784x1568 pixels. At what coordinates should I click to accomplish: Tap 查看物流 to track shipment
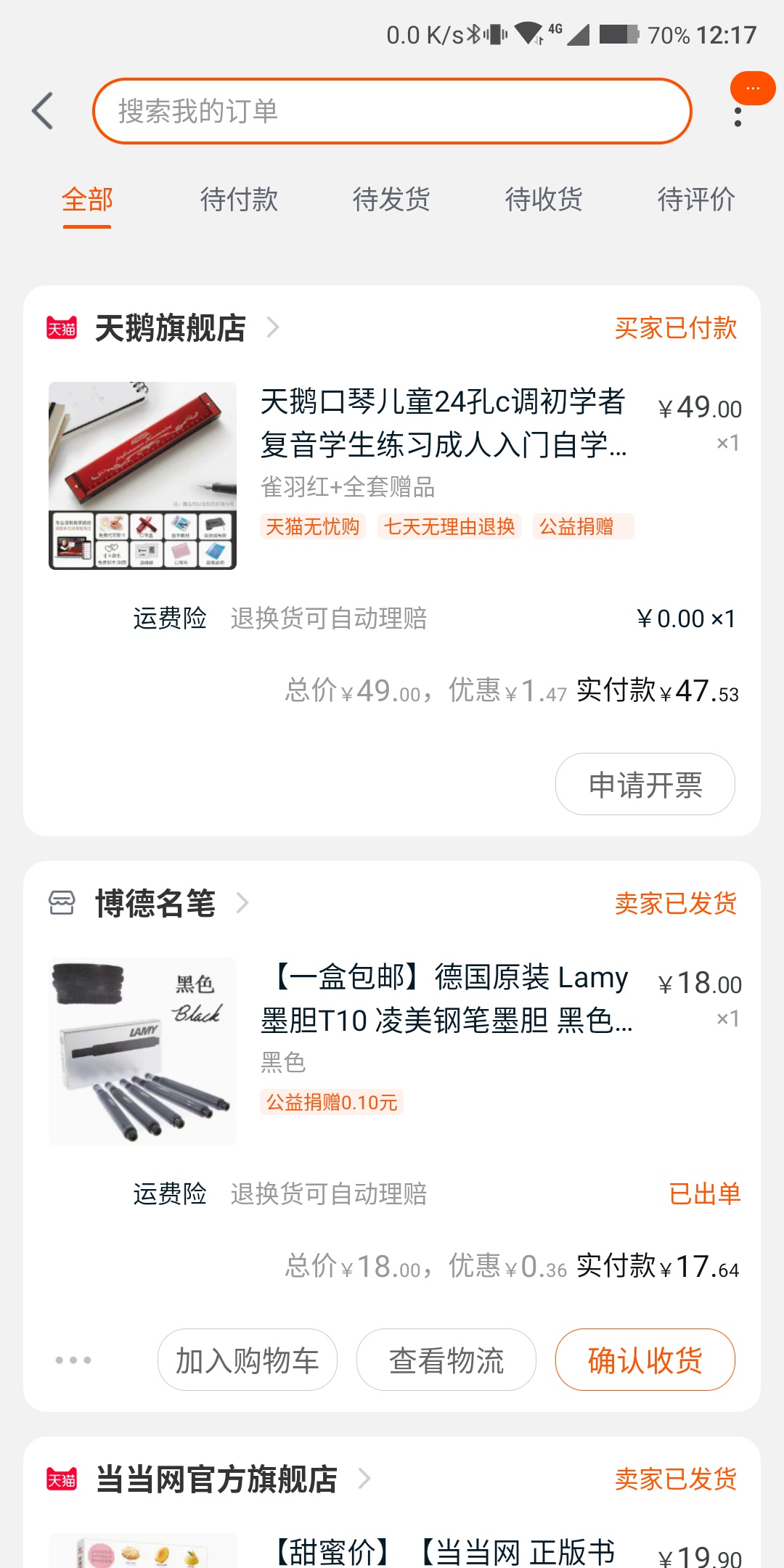(x=446, y=1360)
